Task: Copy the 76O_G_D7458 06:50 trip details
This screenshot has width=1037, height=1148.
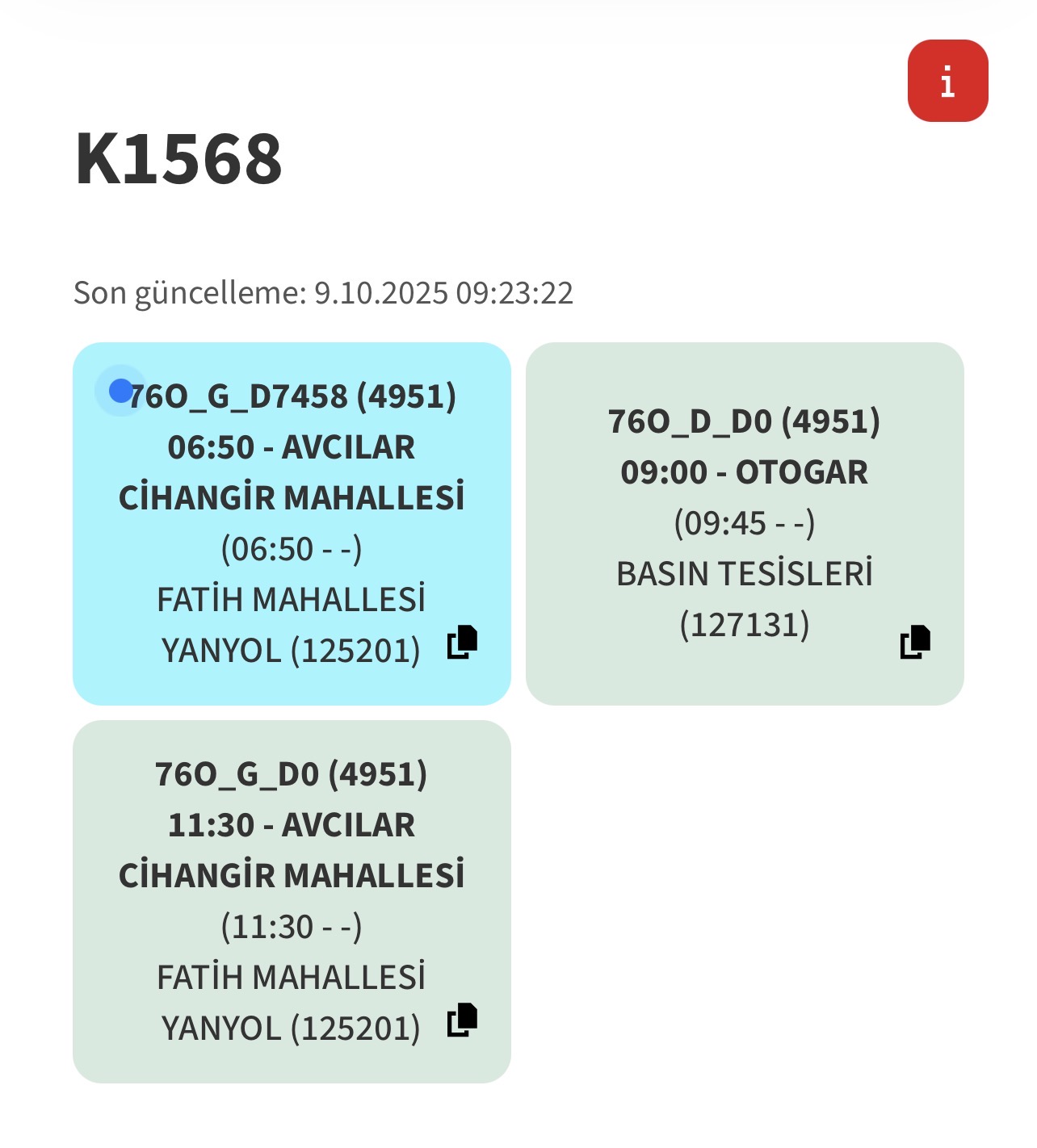Action: 463,642
